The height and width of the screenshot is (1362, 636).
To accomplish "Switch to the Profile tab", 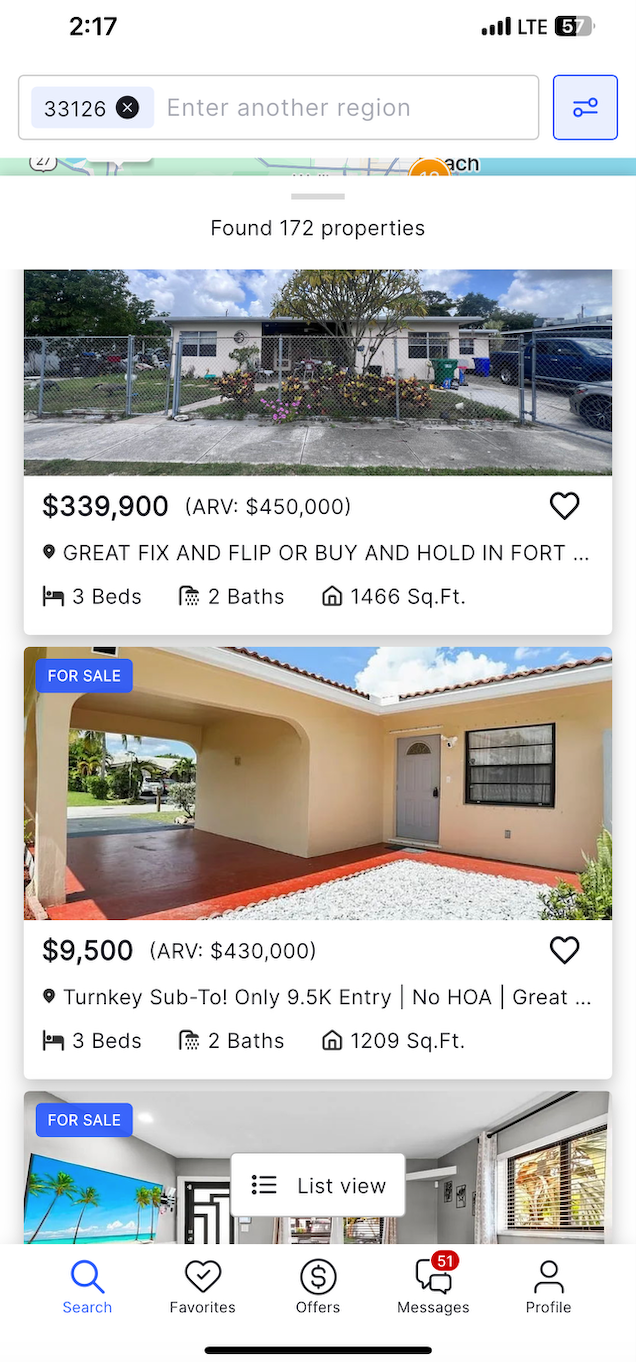I will click(548, 1286).
